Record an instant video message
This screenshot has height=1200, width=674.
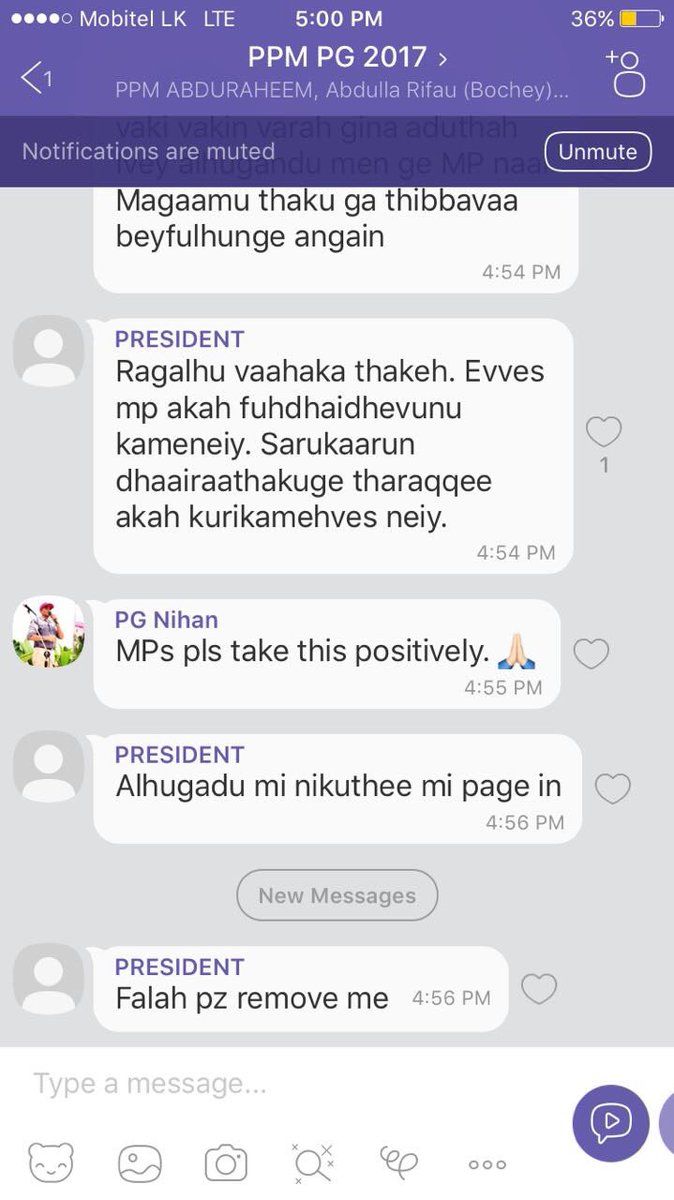610,1123
